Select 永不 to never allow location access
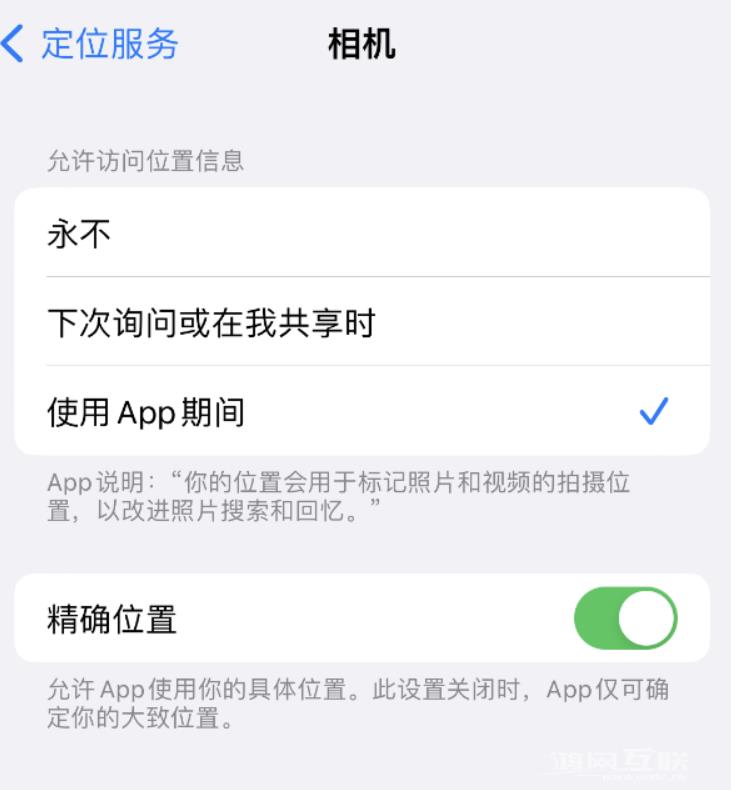This screenshot has height=790, width=731. point(200,232)
